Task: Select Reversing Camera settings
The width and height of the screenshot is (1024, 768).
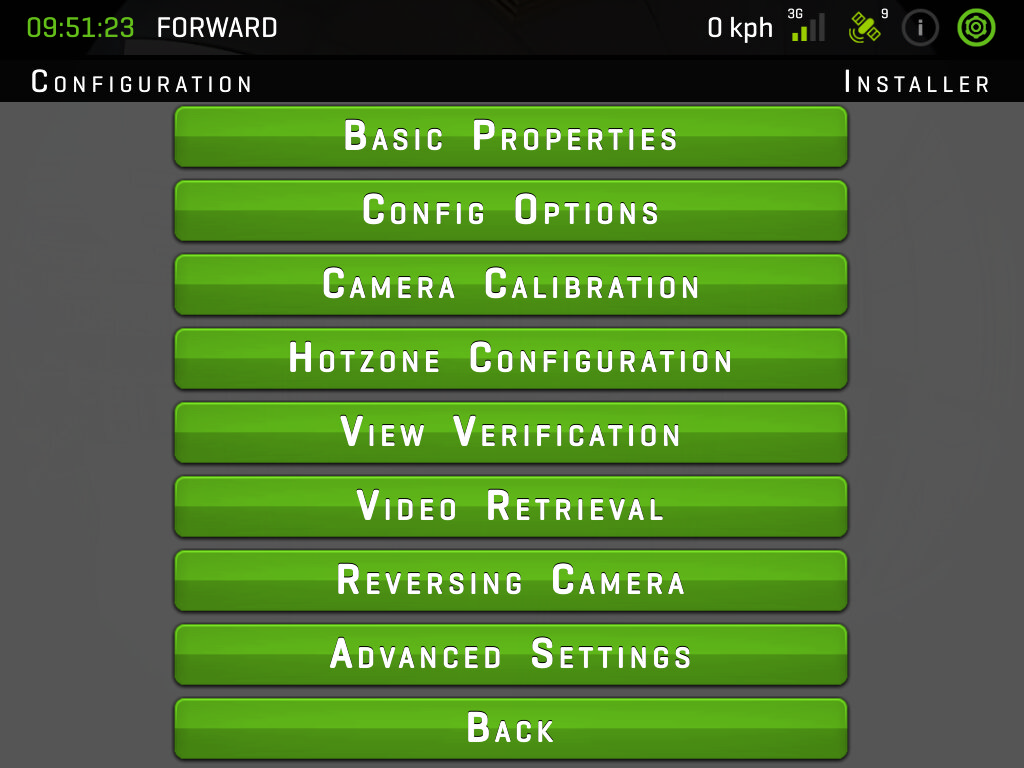Action: 511,580
